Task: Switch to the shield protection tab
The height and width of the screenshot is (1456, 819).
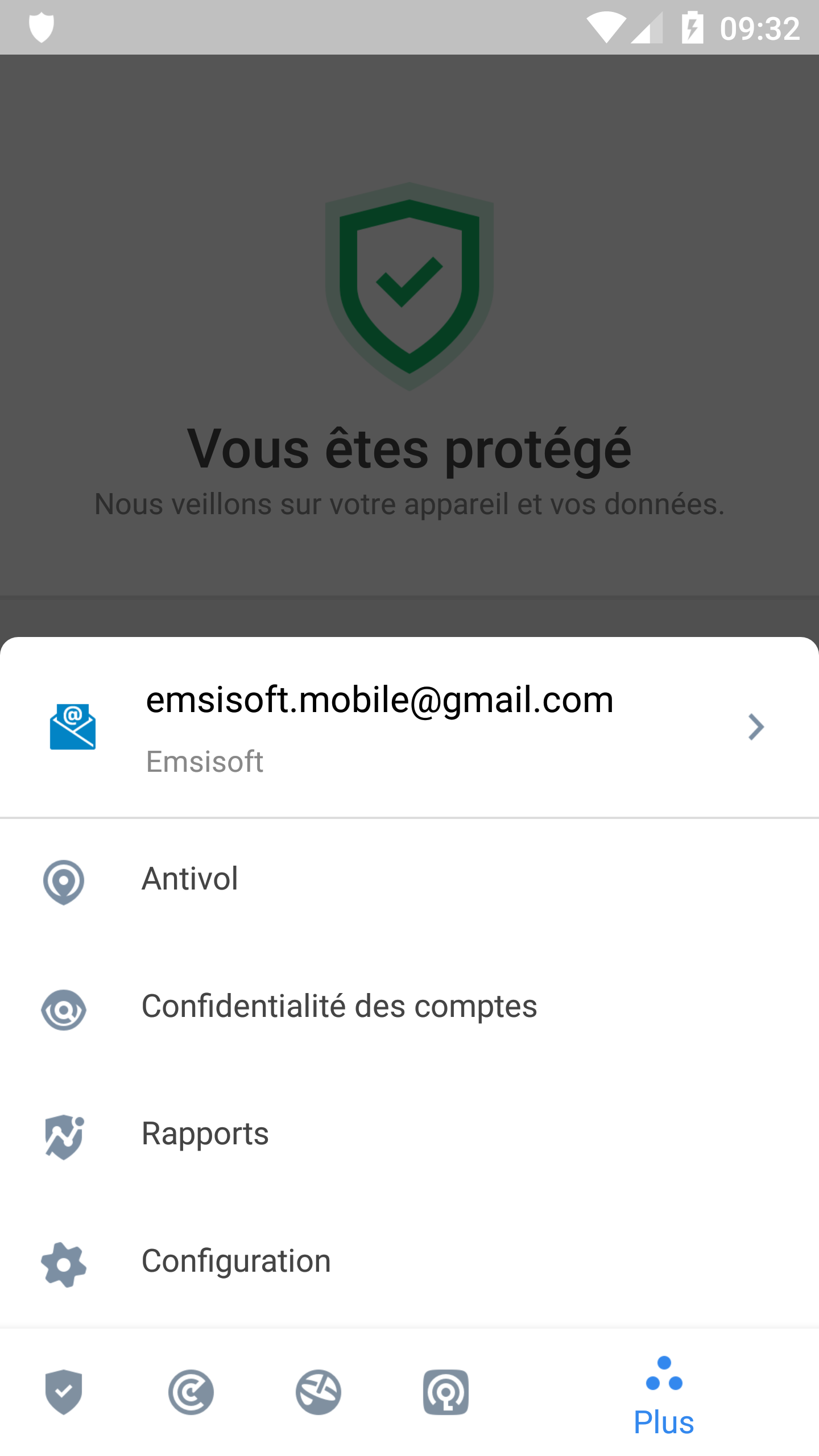Action: pos(64,1392)
